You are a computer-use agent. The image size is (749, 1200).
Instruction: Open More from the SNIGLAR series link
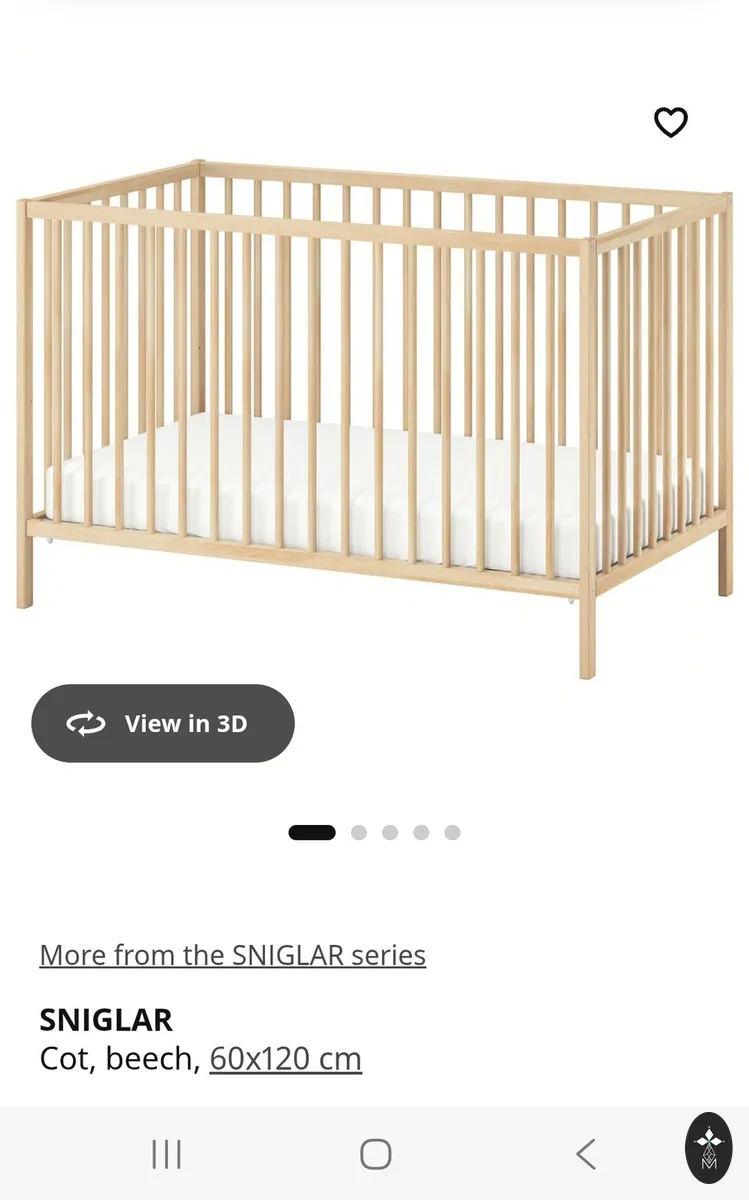click(x=233, y=955)
